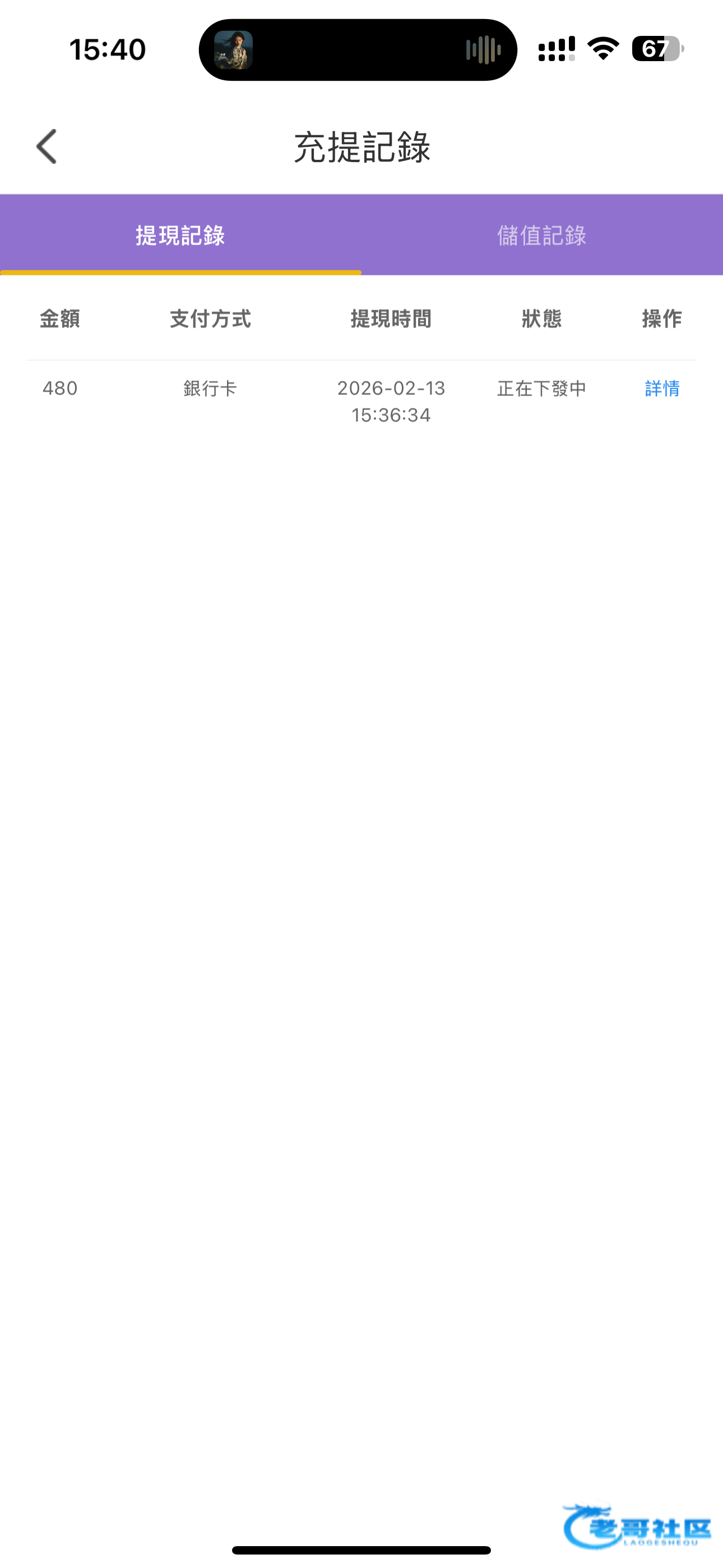Open 詳情 for the 480 withdrawal

(x=661, y=388)
